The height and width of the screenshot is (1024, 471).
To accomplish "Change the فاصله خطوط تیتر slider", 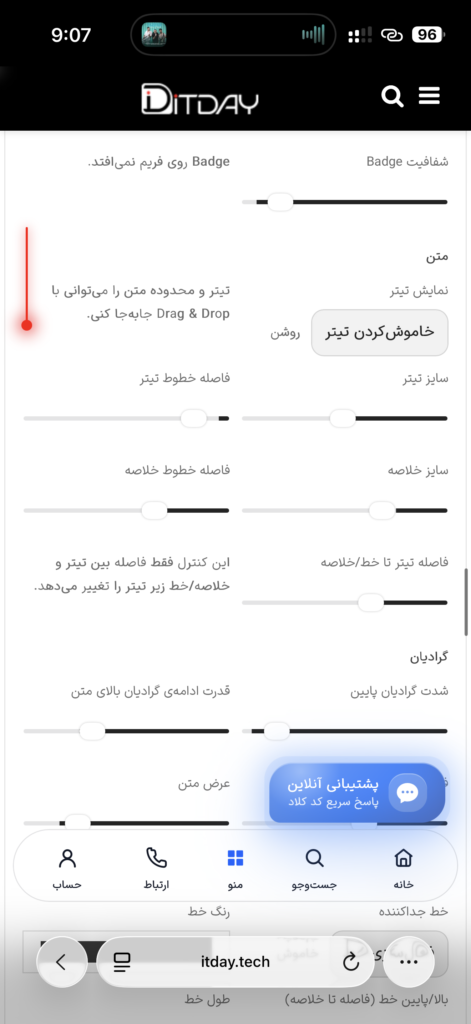I will pos(126,418).
